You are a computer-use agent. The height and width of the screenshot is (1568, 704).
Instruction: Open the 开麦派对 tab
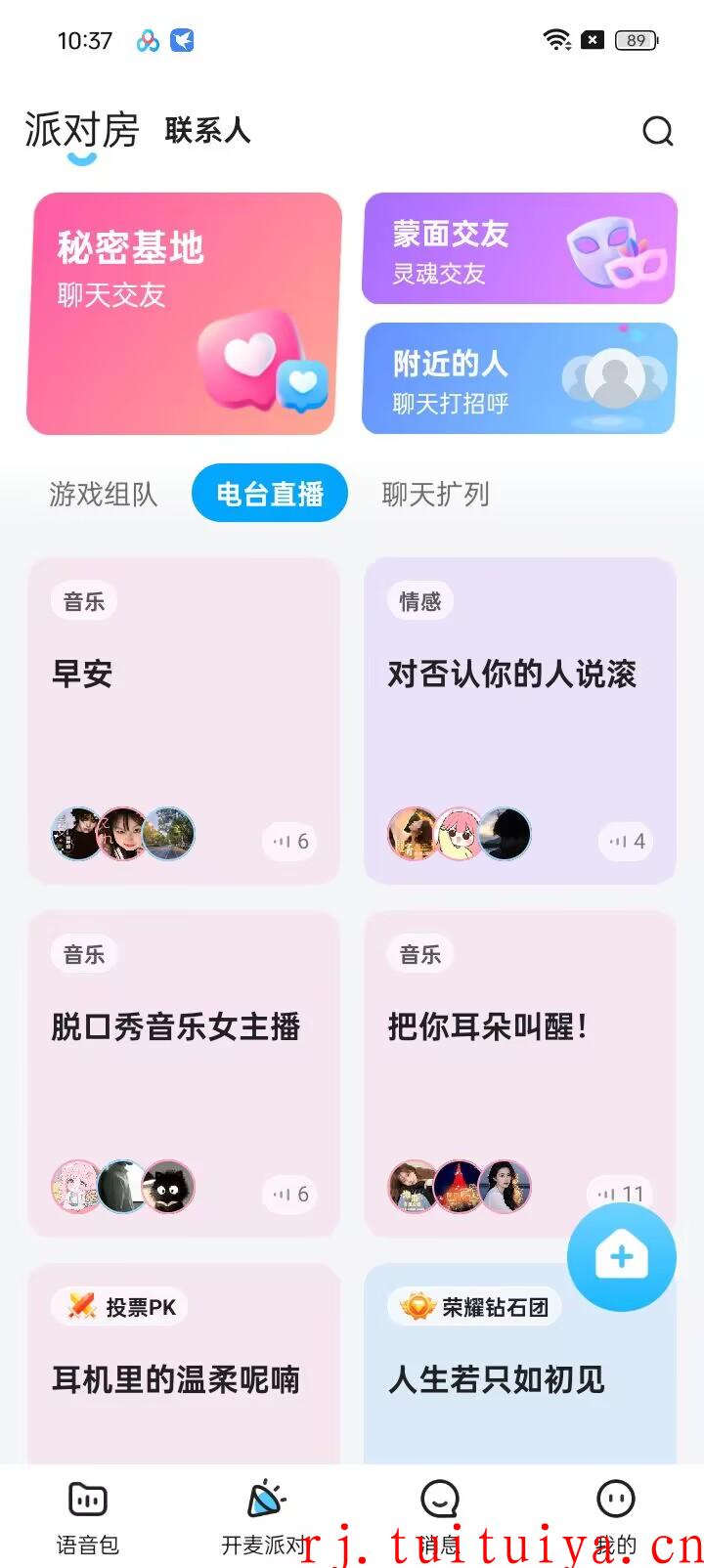click(264, 1516)
